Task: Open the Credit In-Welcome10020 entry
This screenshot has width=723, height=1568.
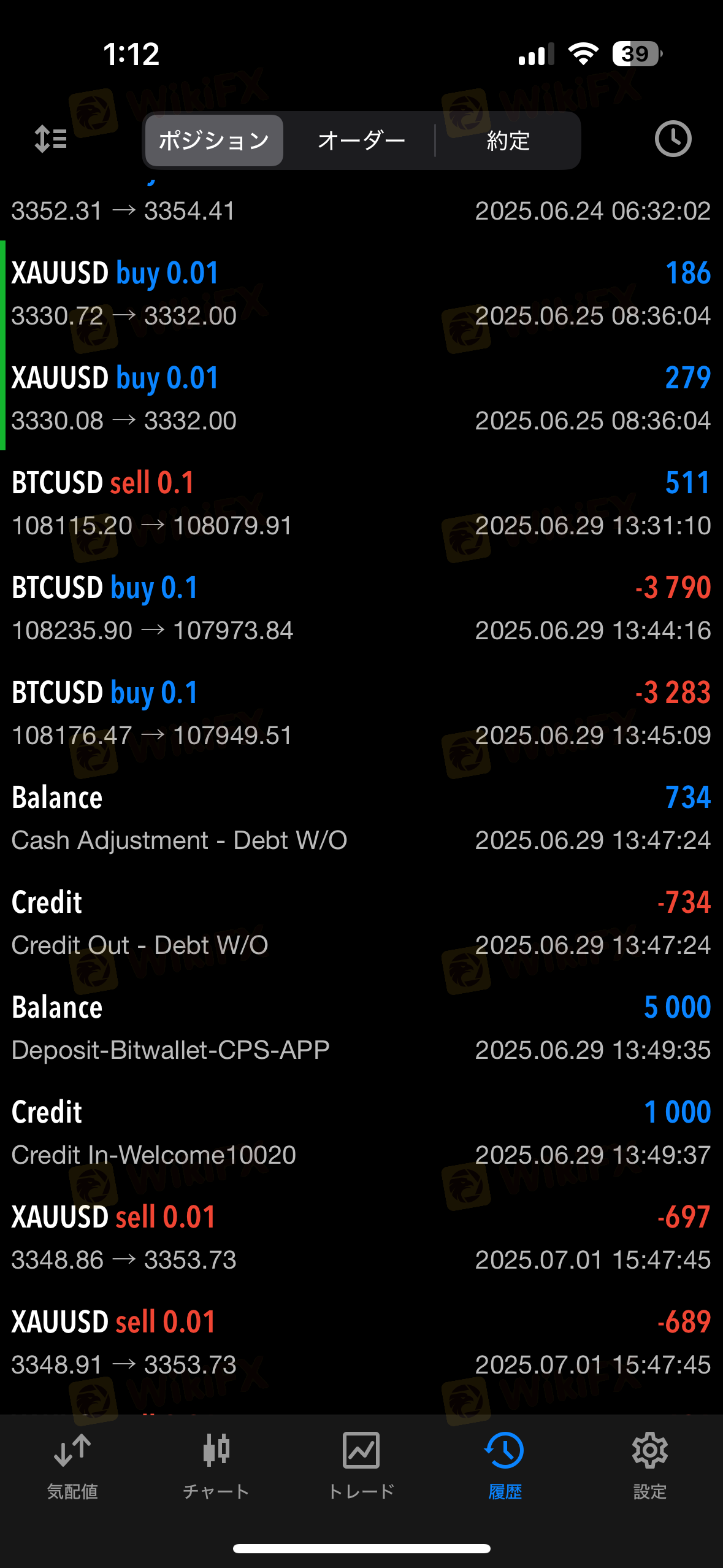Action: point(361,1132)
